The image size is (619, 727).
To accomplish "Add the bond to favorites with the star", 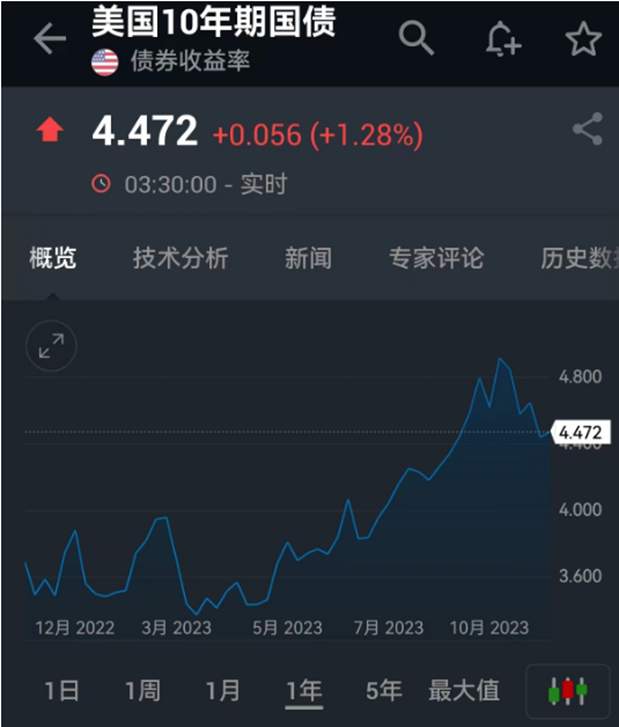I will click(x=582, y=39).
